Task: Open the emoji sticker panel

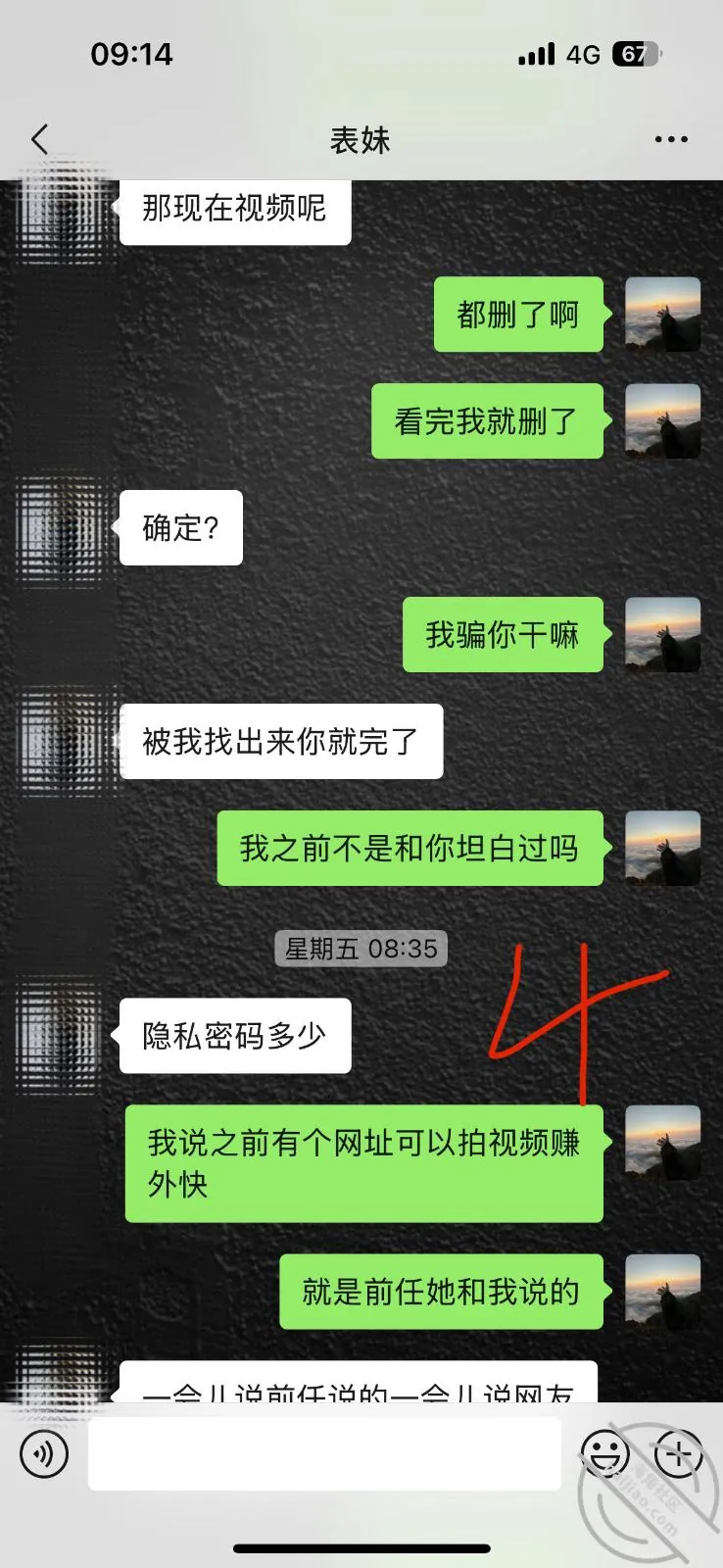Action: click(604, 1453)
